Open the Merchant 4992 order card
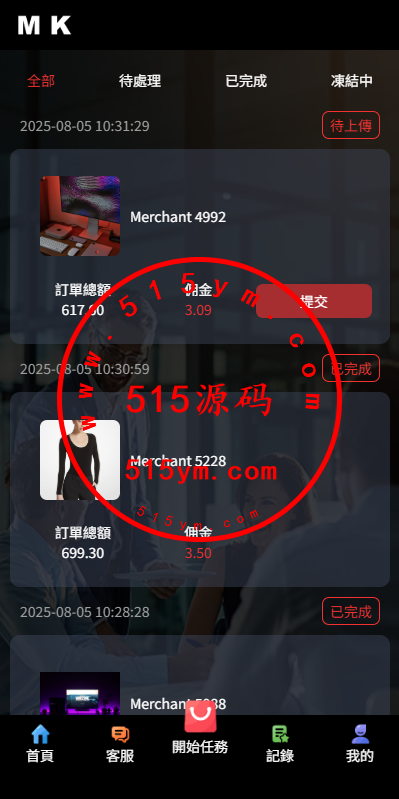 (x=200, y=247)
